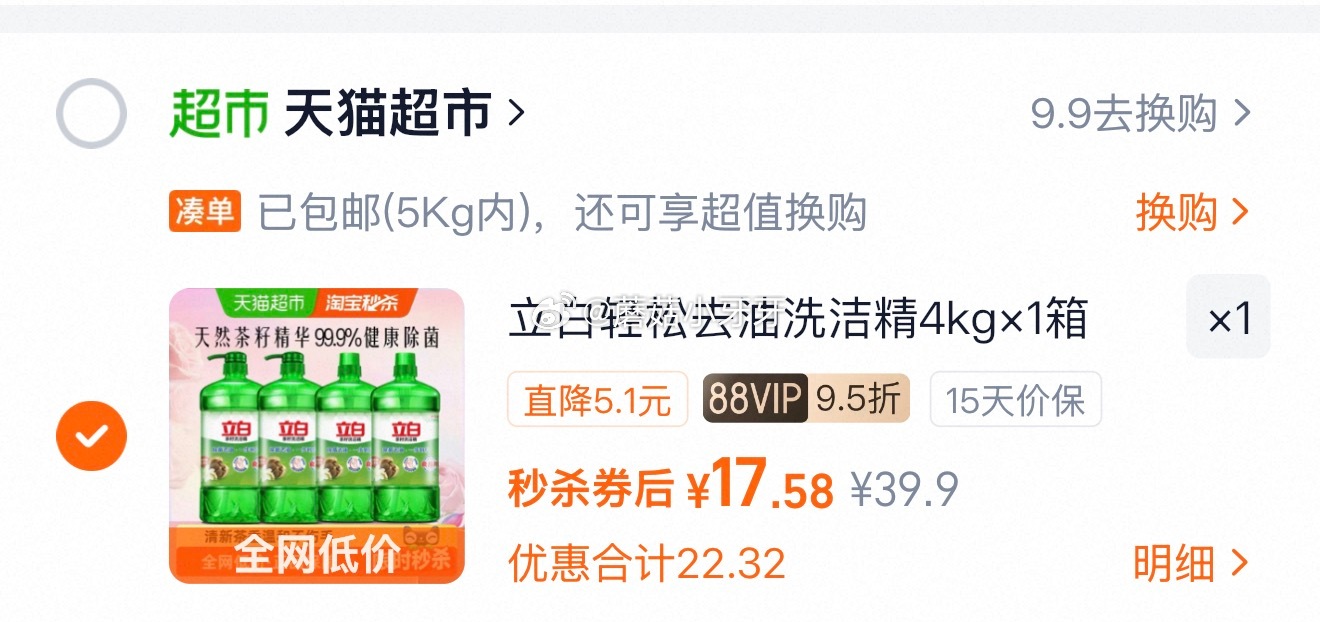Image resolution: width=1320 pixels, height=622 pixels.
Task: Open the 立白轻松去油洗洁精 product title
Action: click(x=797, y=320)
